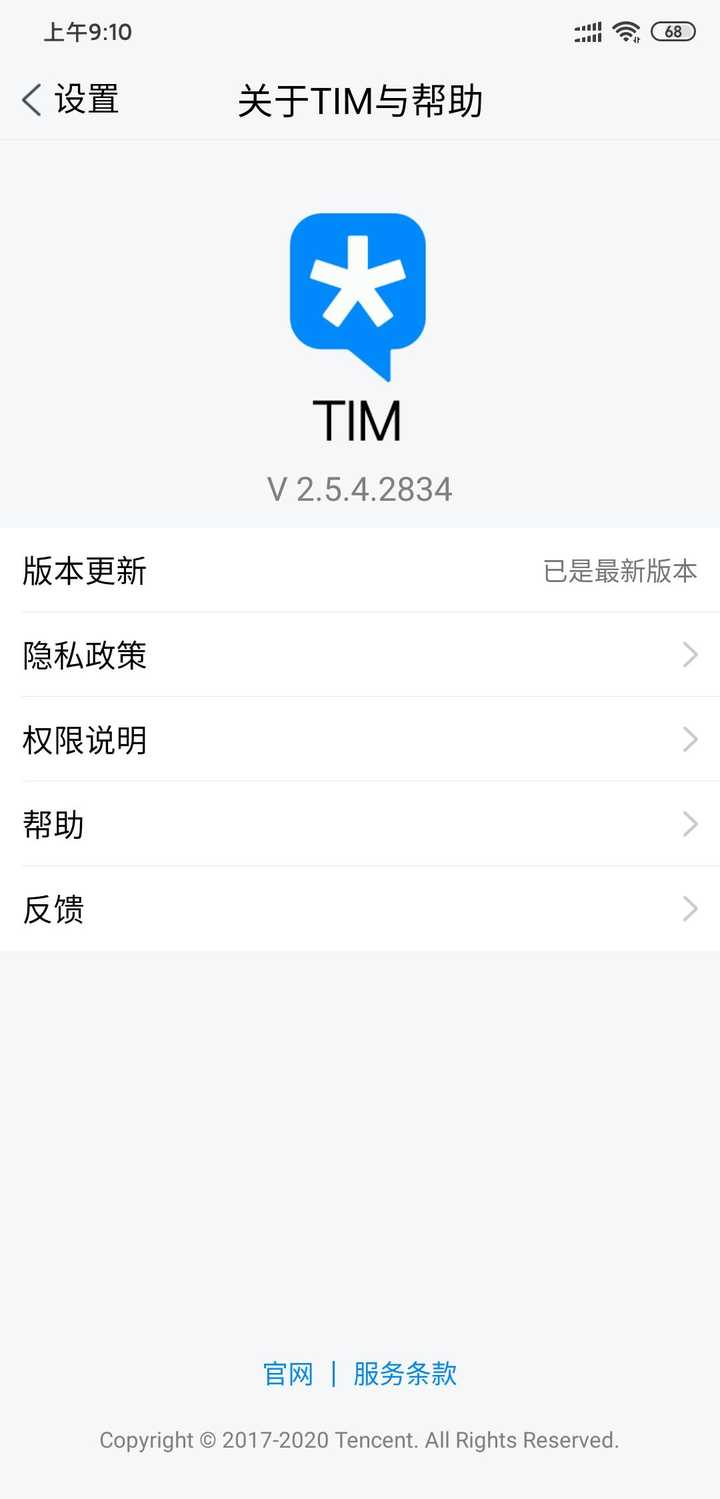Select the 版本更新 menu entry
Viewport: 720px width, 1499px height.
click(360, 571)
